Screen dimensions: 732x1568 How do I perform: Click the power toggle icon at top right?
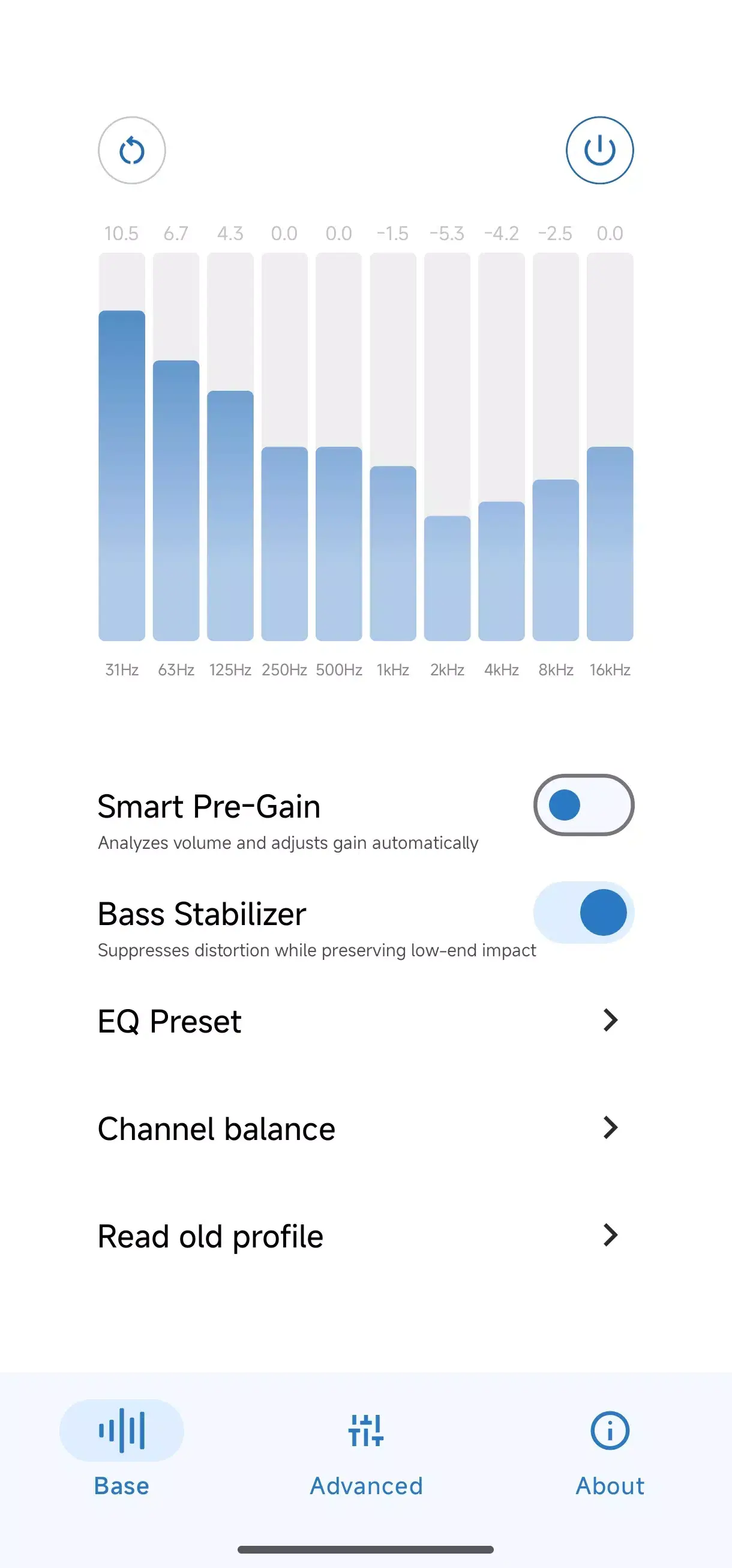600,150
